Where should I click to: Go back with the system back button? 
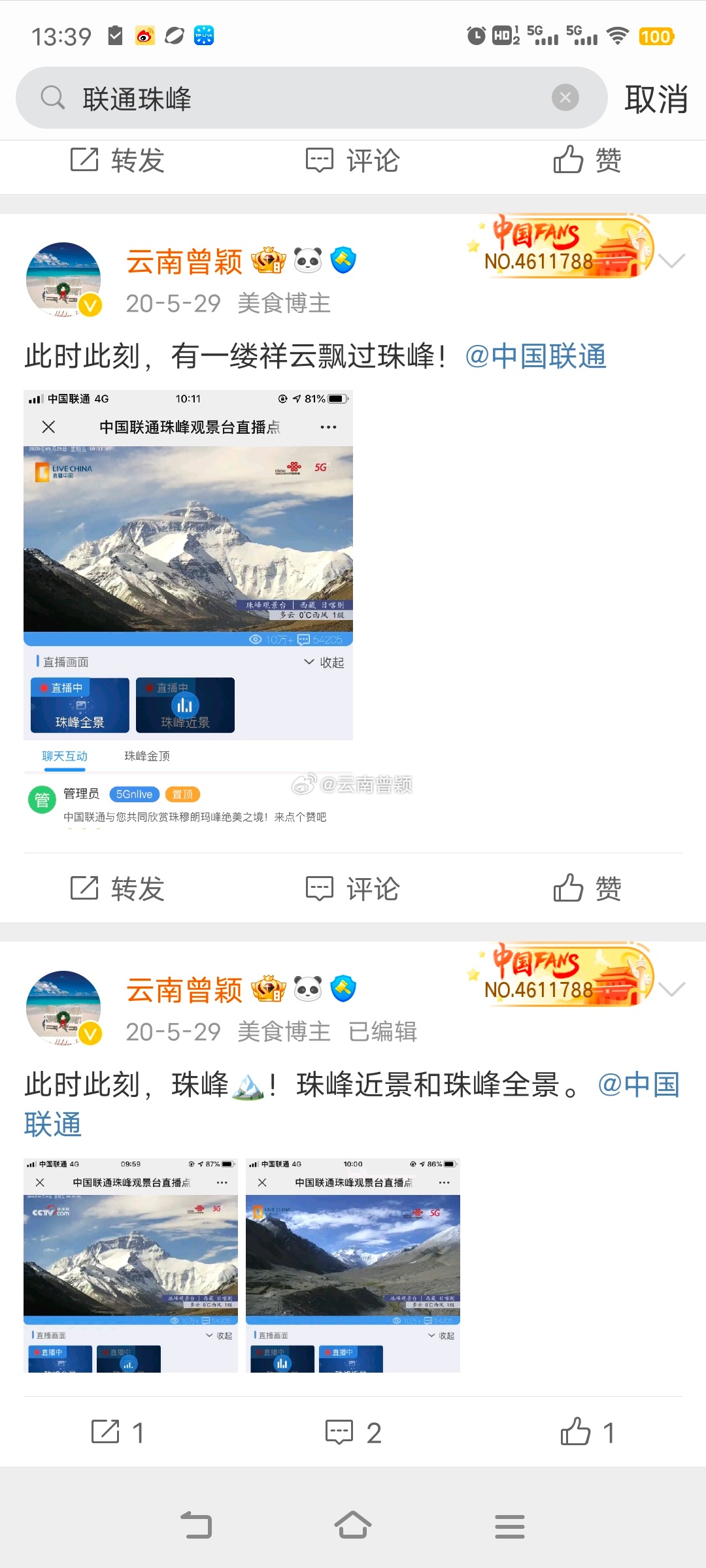pos(196,1526)
